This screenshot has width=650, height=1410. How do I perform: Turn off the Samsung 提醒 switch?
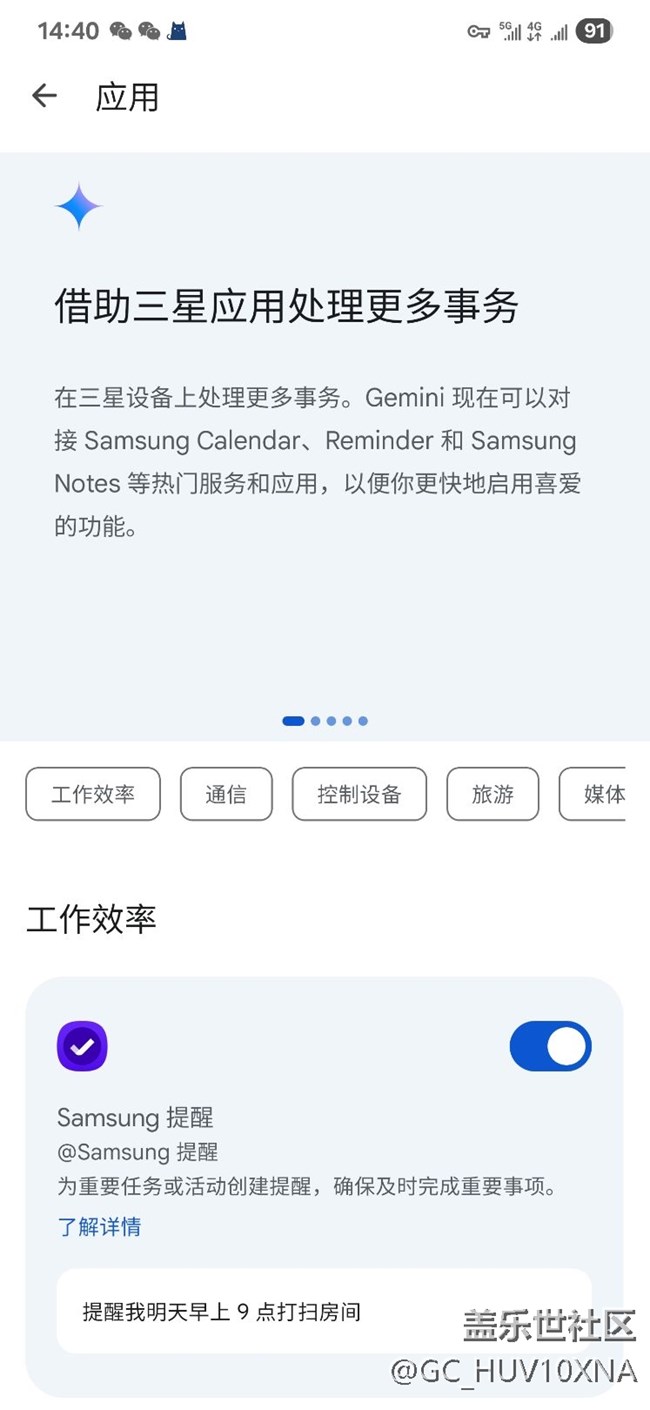click(550, 1046)
